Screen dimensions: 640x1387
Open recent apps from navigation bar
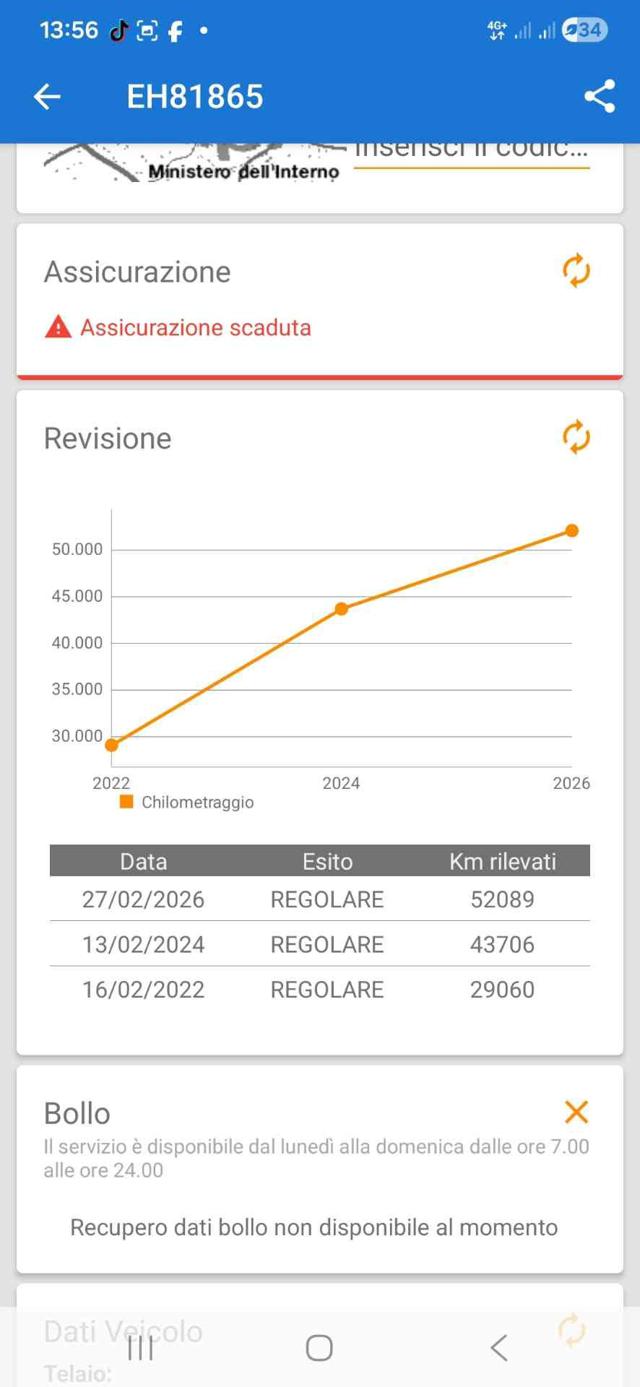141,1348
